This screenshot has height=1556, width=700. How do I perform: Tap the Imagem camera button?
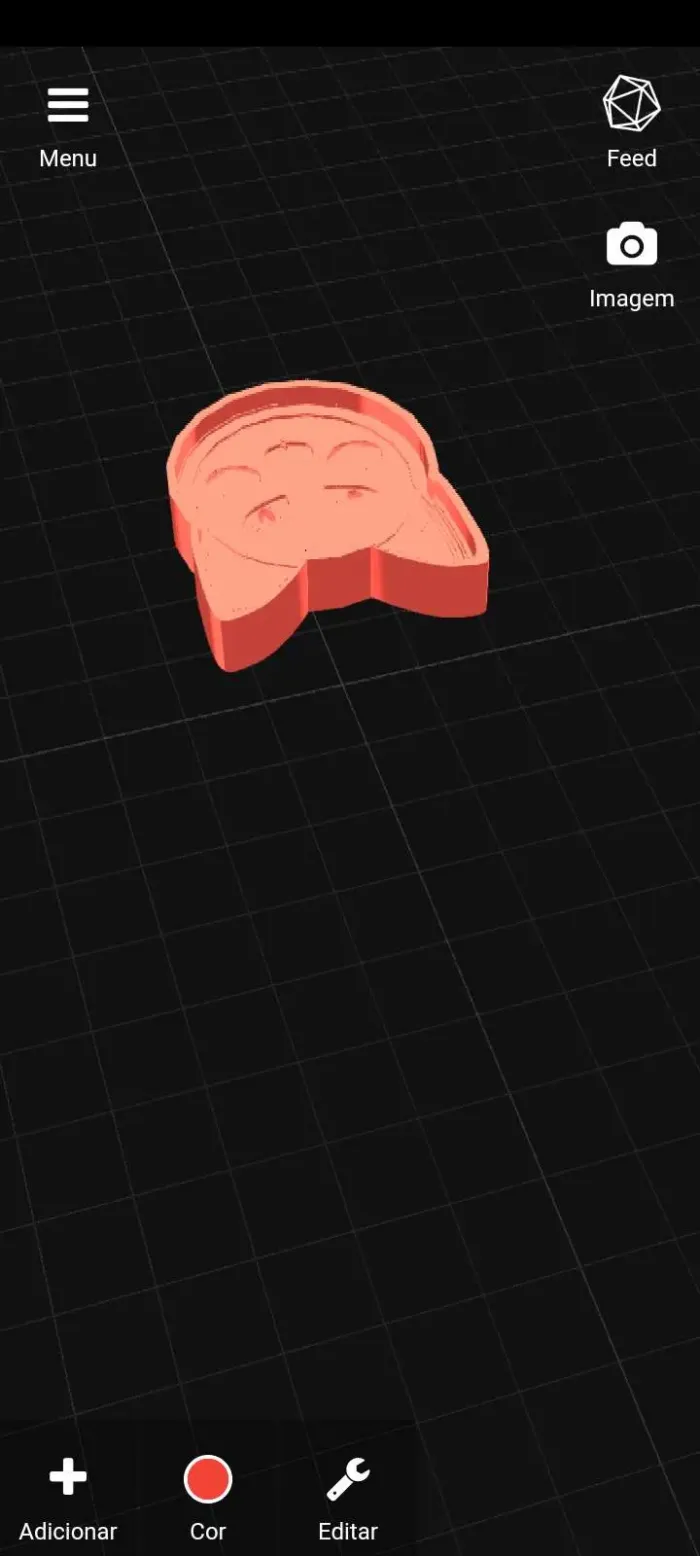[x=631, y=265]
